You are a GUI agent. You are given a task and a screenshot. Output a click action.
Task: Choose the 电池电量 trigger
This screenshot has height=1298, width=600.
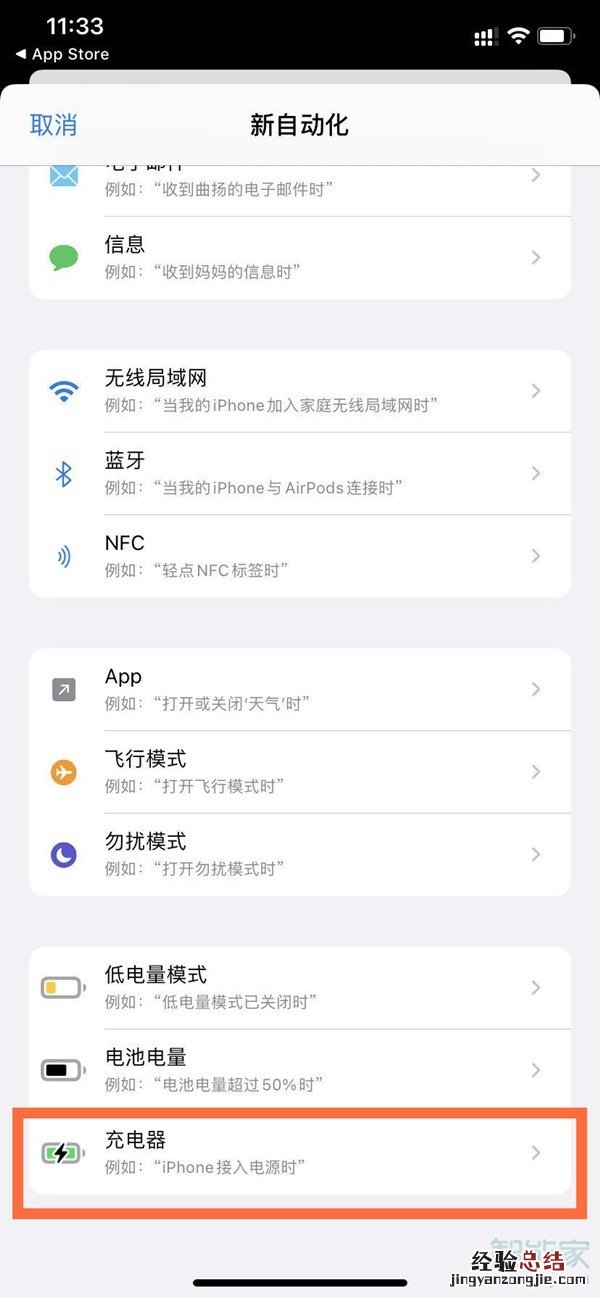tap(300, 1069)
